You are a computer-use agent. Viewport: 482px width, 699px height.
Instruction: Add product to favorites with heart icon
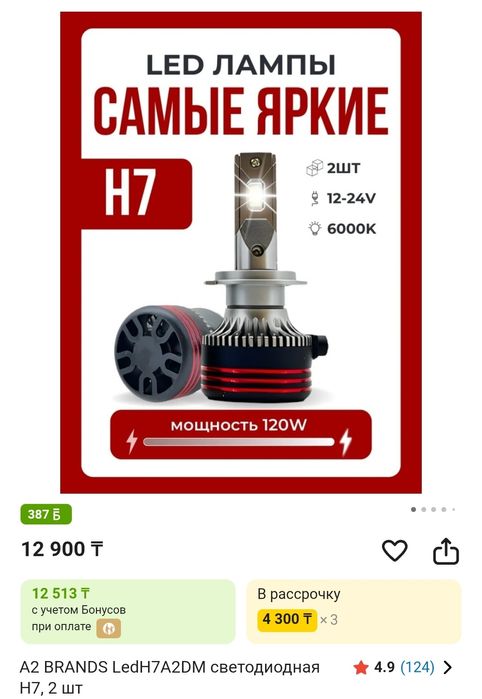(395, 551)
